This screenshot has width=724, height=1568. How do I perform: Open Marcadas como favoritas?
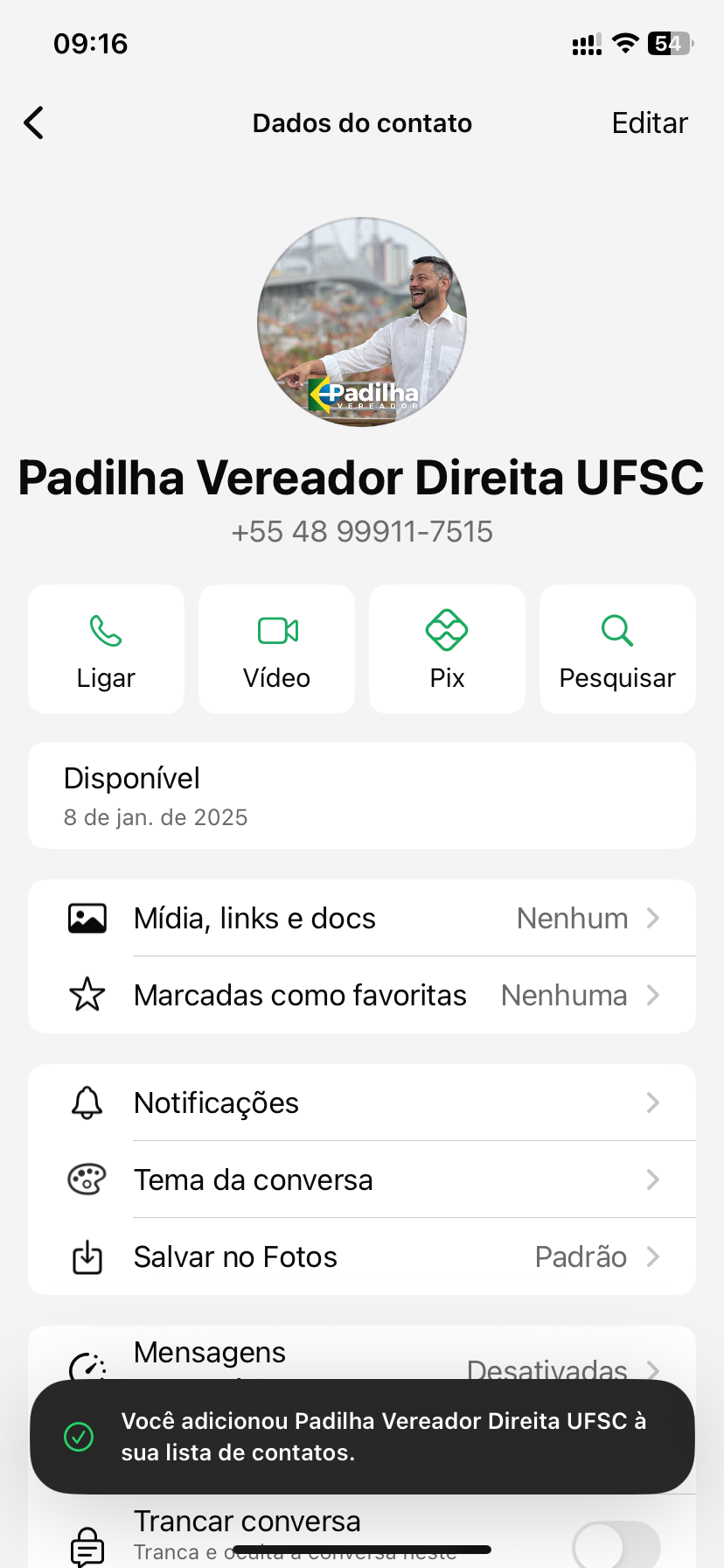pos(362,995)
